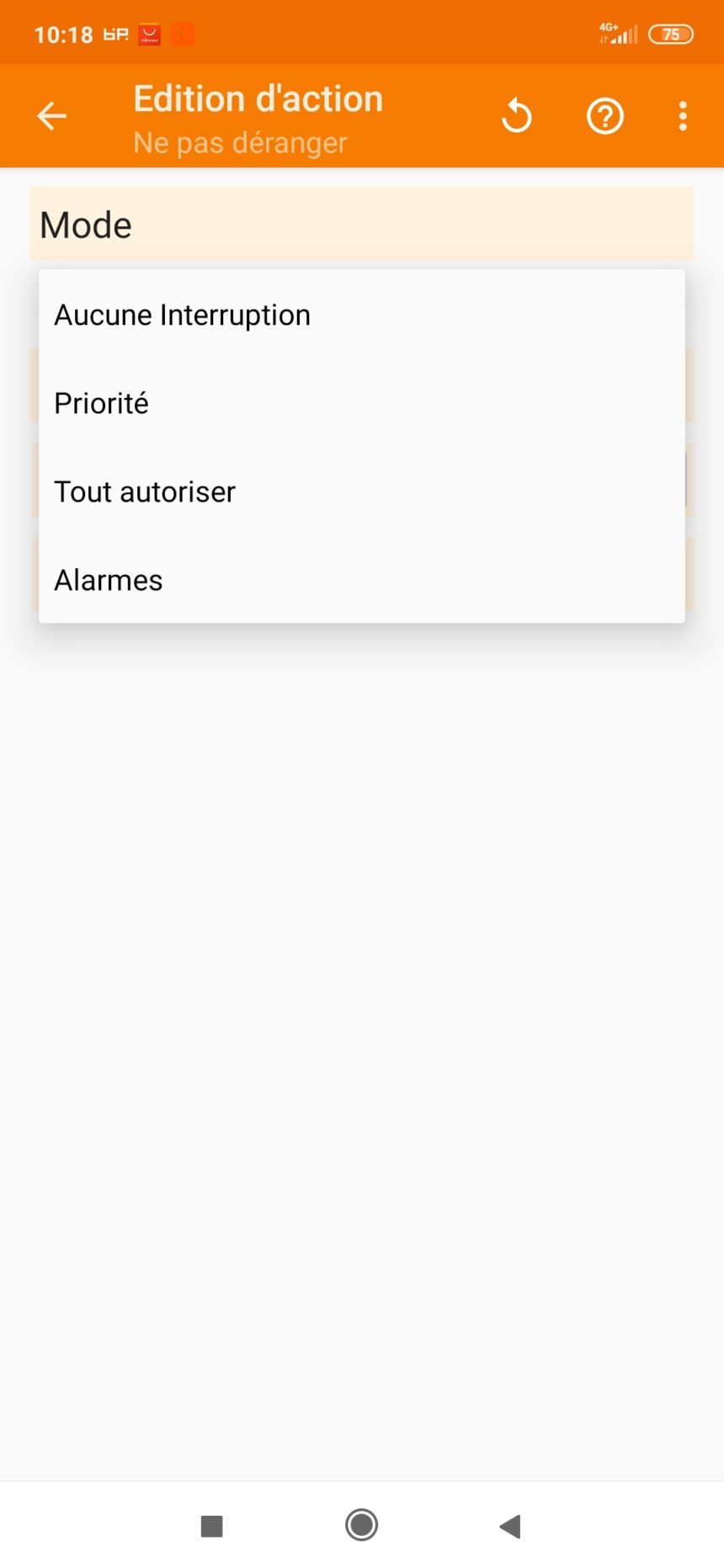
Task: Tap the red notification badge in status bar
Action: pos(184,34)
